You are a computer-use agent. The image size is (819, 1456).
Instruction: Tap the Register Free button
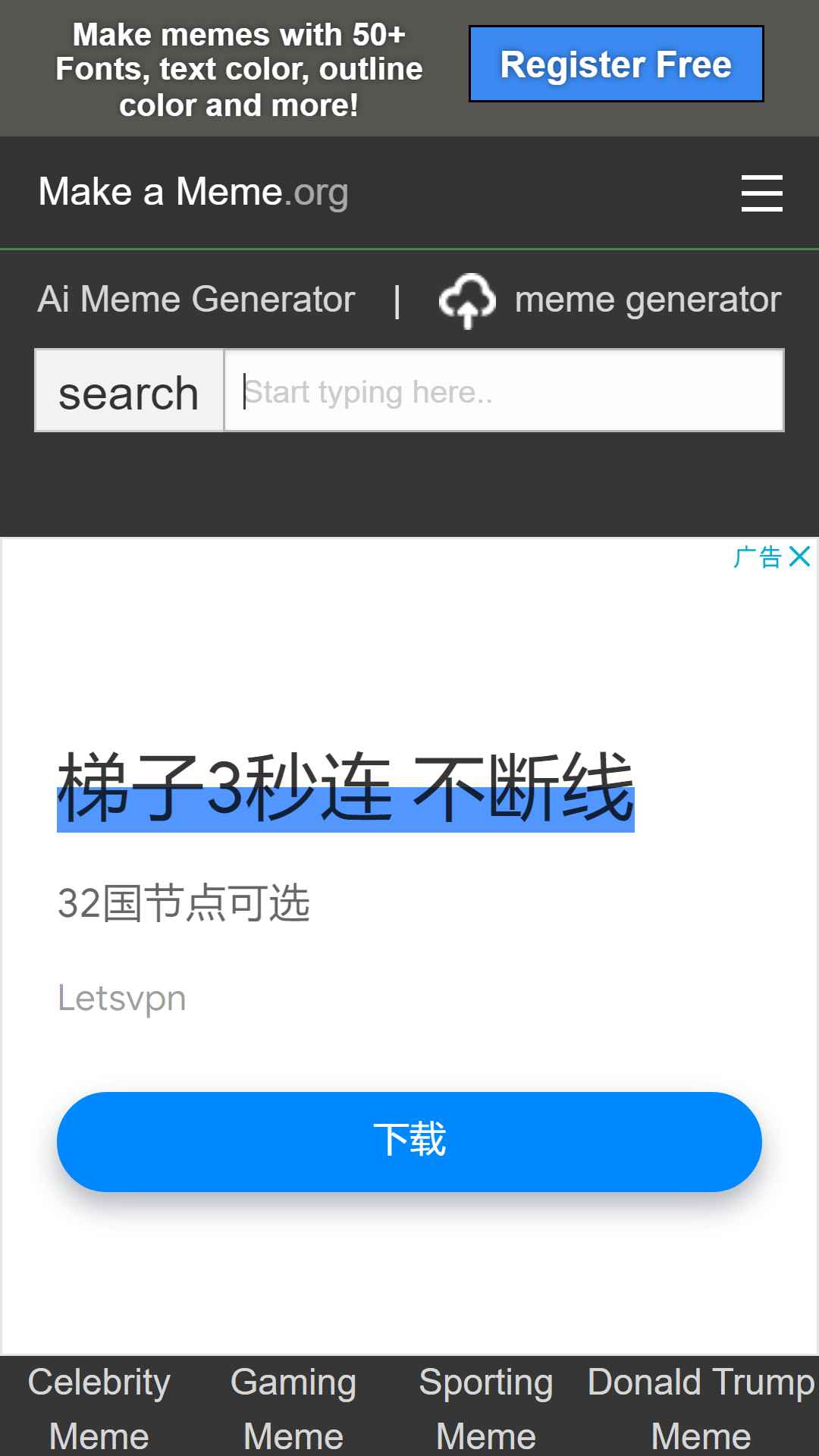tap(616, 64)
